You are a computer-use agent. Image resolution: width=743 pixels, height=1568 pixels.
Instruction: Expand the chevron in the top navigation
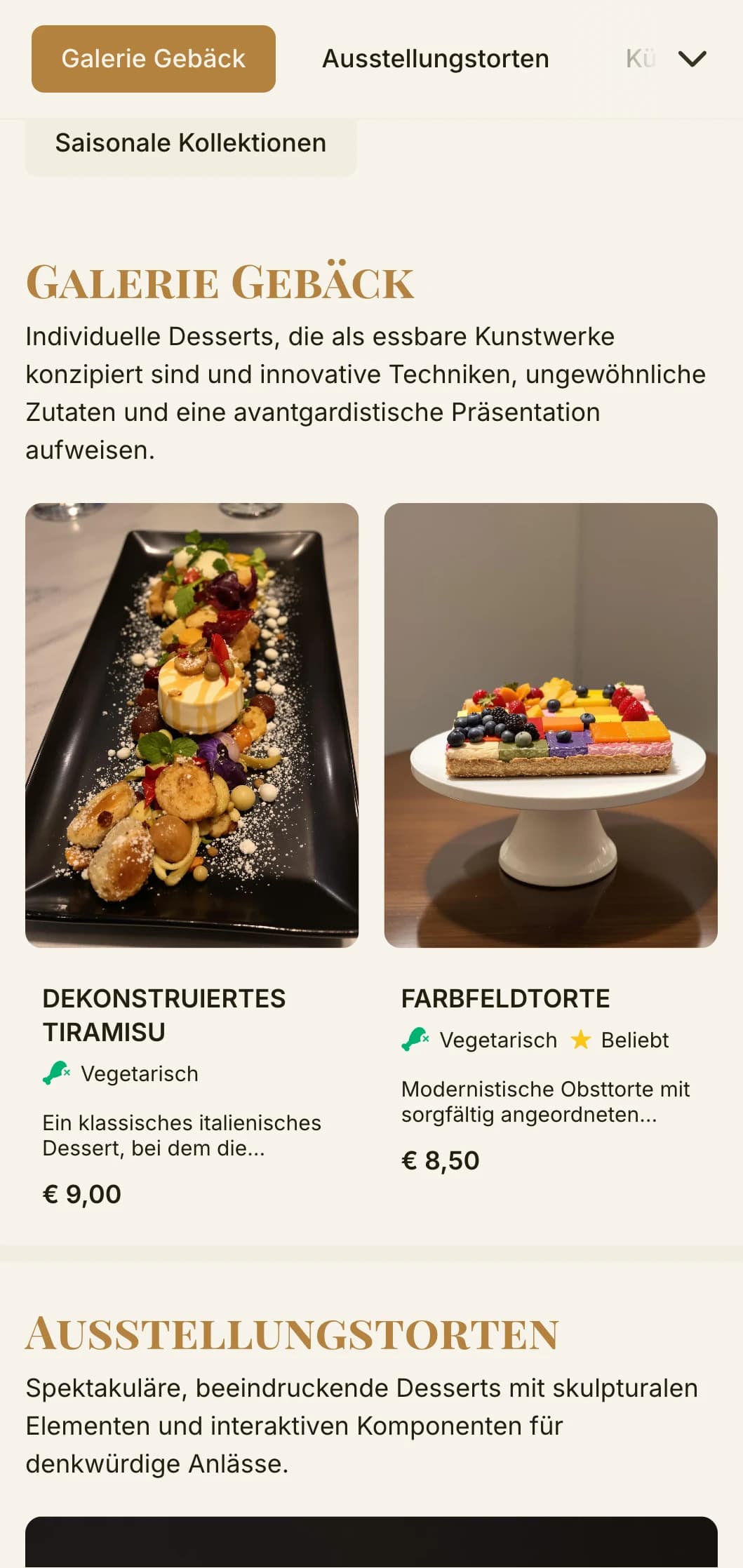tap(692, 58)
